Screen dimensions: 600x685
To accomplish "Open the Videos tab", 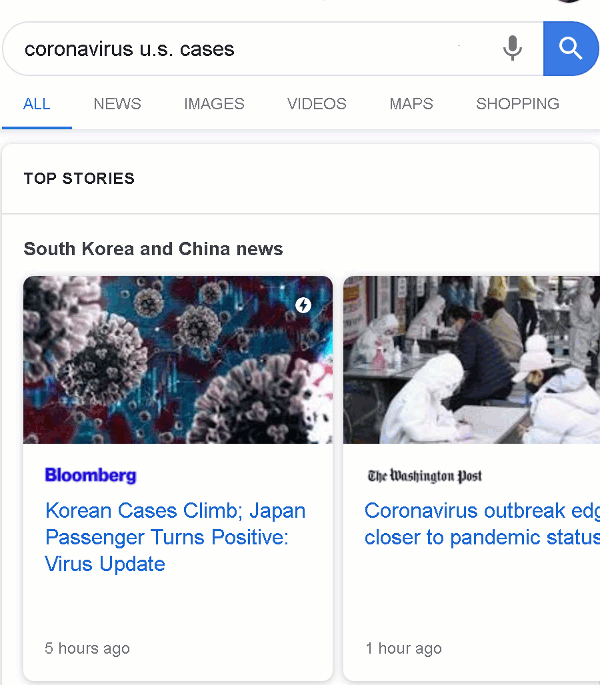I will coord(316,104).
